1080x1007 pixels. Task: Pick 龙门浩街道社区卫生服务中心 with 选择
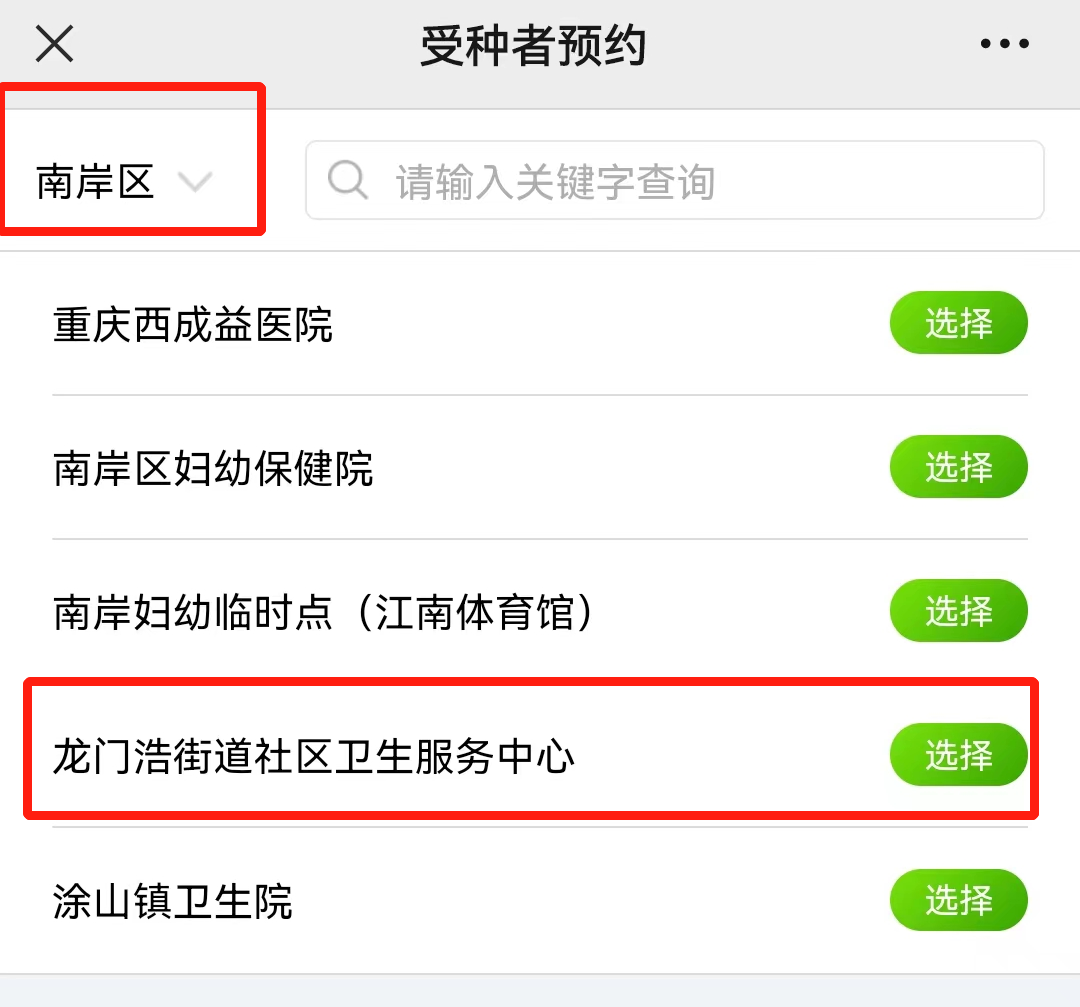pyautogui.click(x=958, y=755)
